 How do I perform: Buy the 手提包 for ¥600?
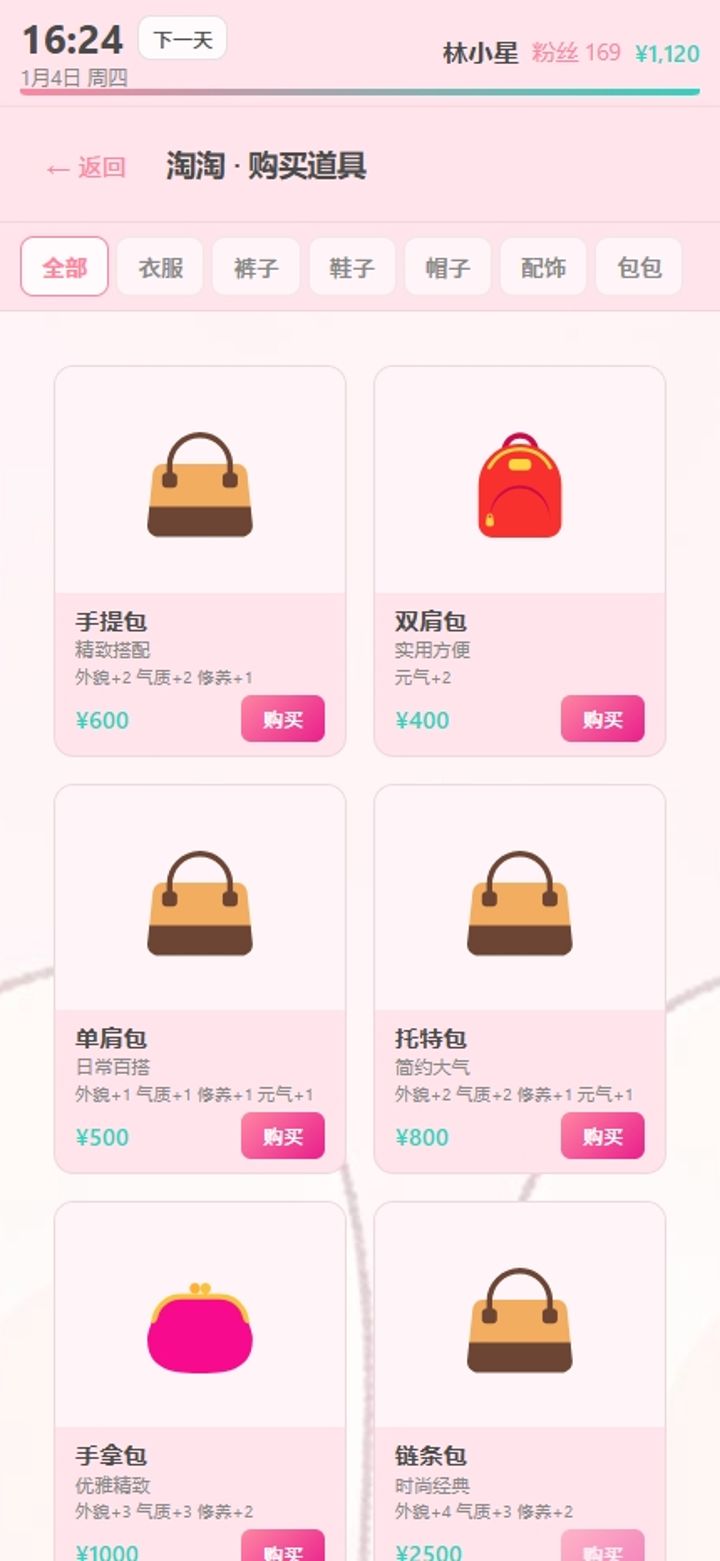click(x=283, y=719)
